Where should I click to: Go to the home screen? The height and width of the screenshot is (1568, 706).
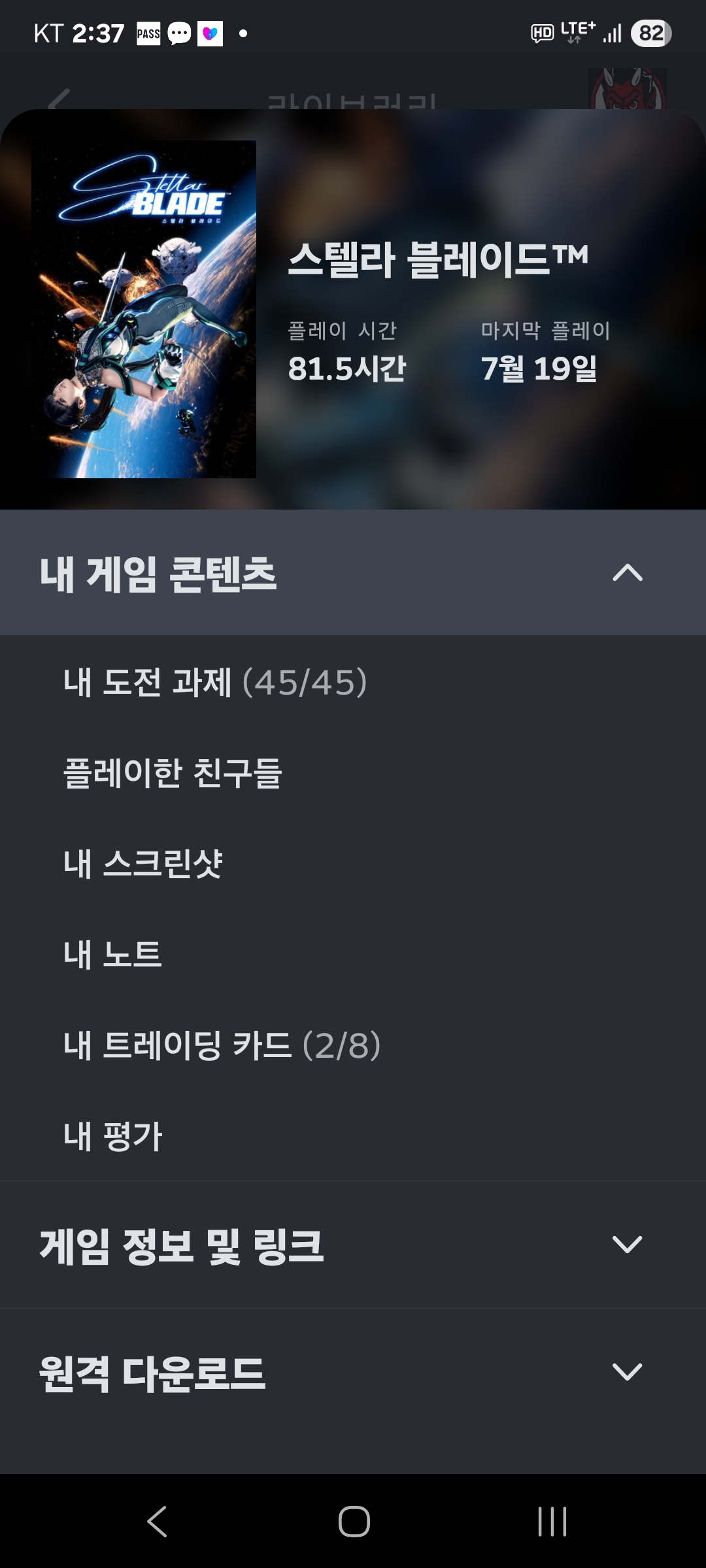[x=354, y=1522]
